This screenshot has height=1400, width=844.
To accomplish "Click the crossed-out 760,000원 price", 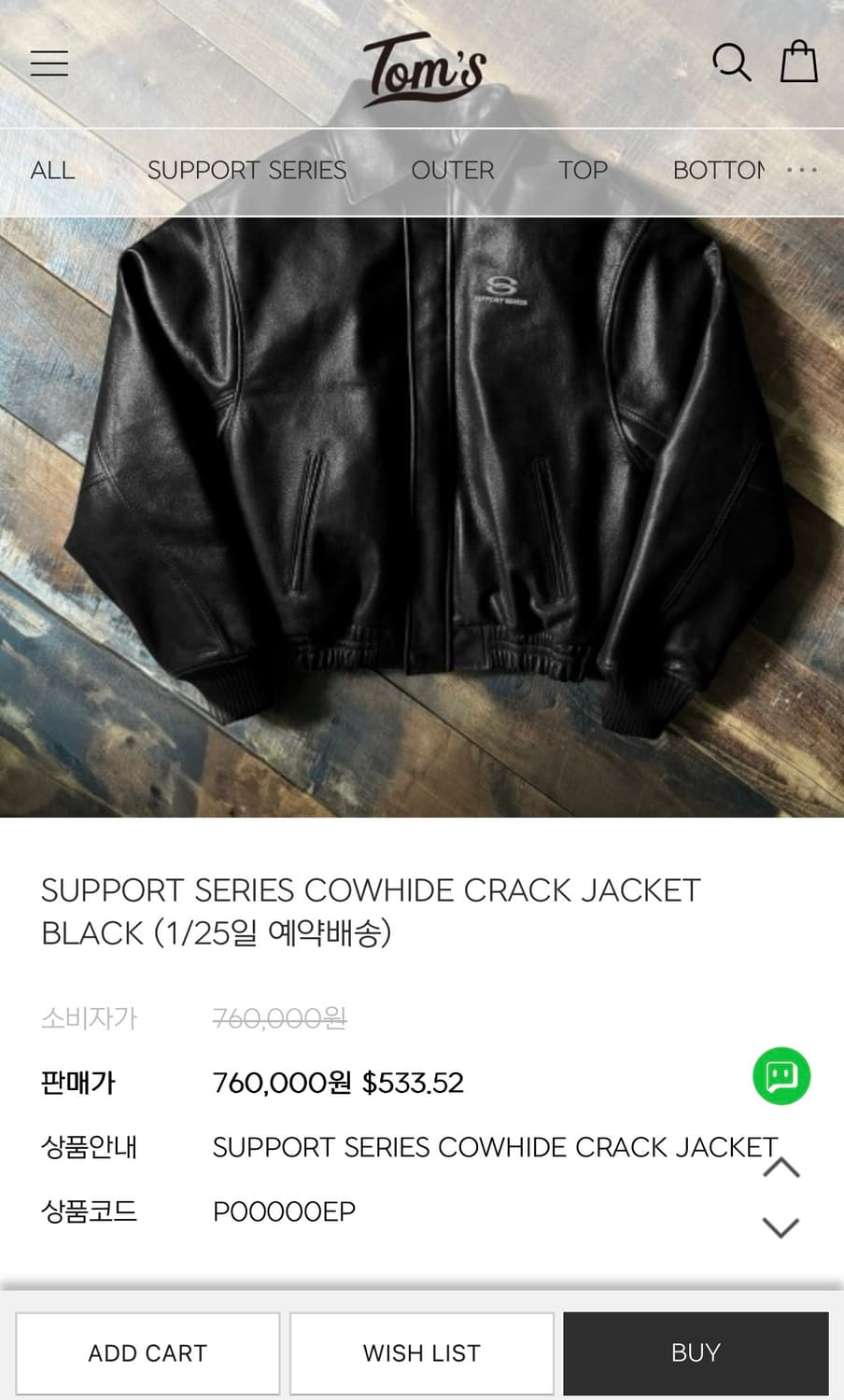I will tap(280, 1018).
